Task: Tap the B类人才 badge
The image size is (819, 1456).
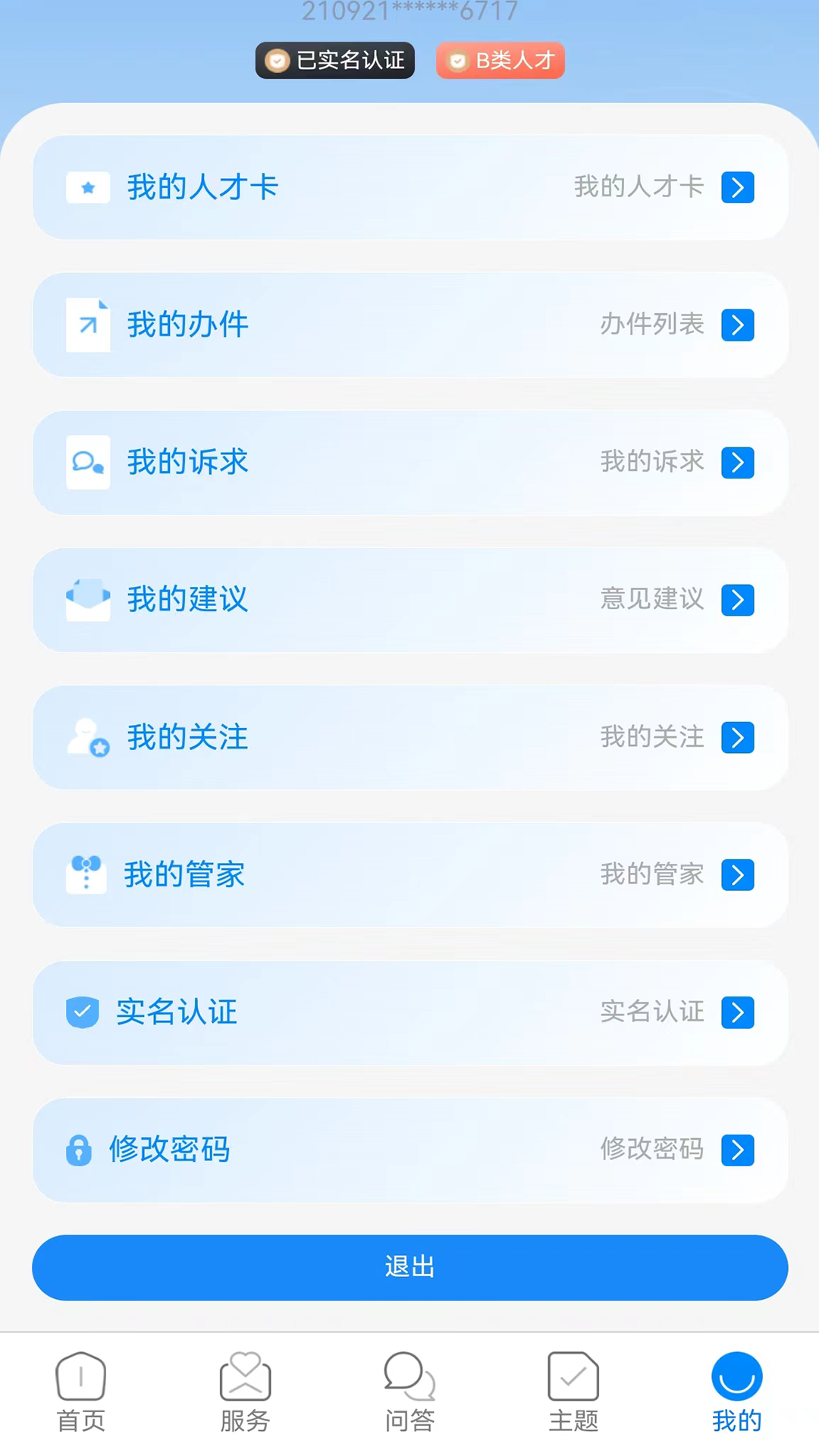Action: 500,61
